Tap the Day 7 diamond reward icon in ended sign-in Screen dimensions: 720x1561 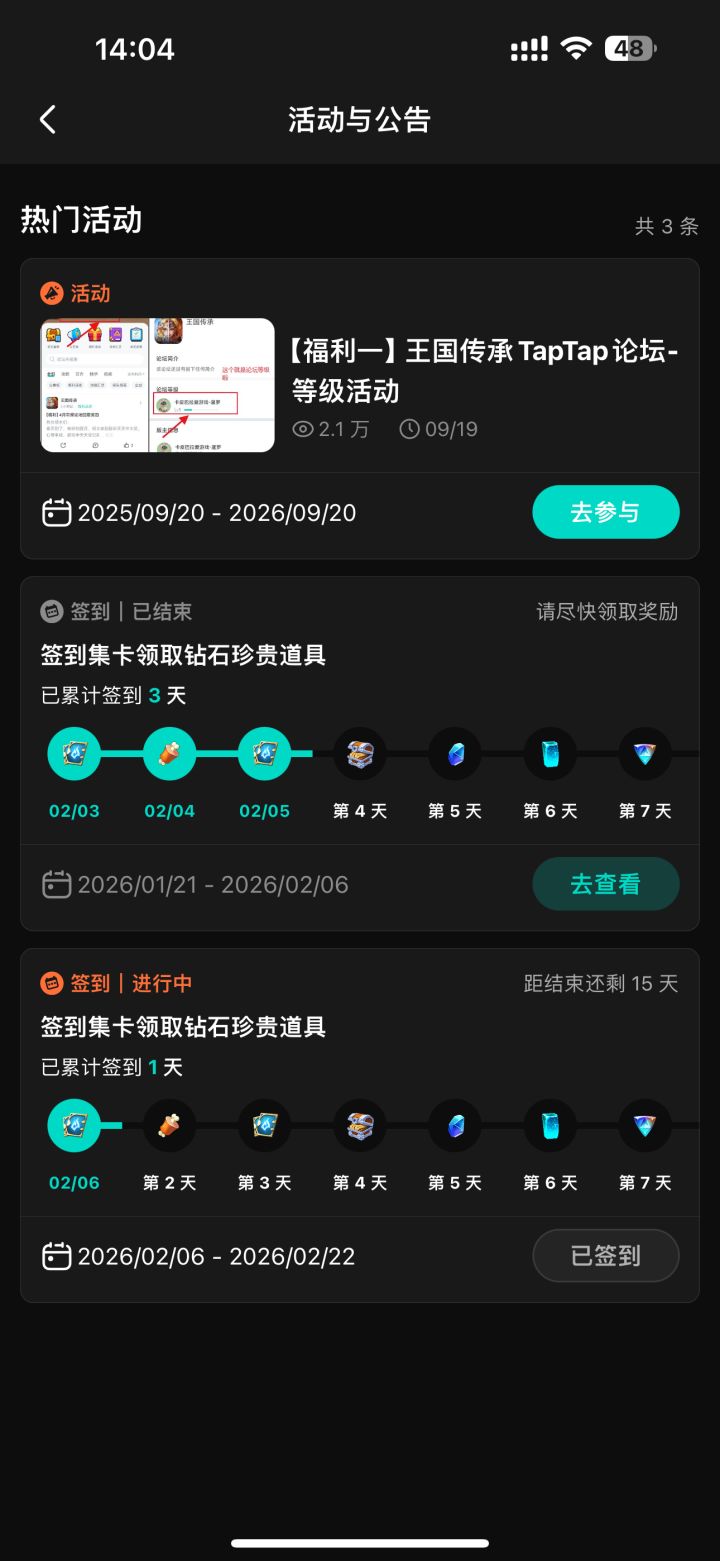(x=645, y=753)
